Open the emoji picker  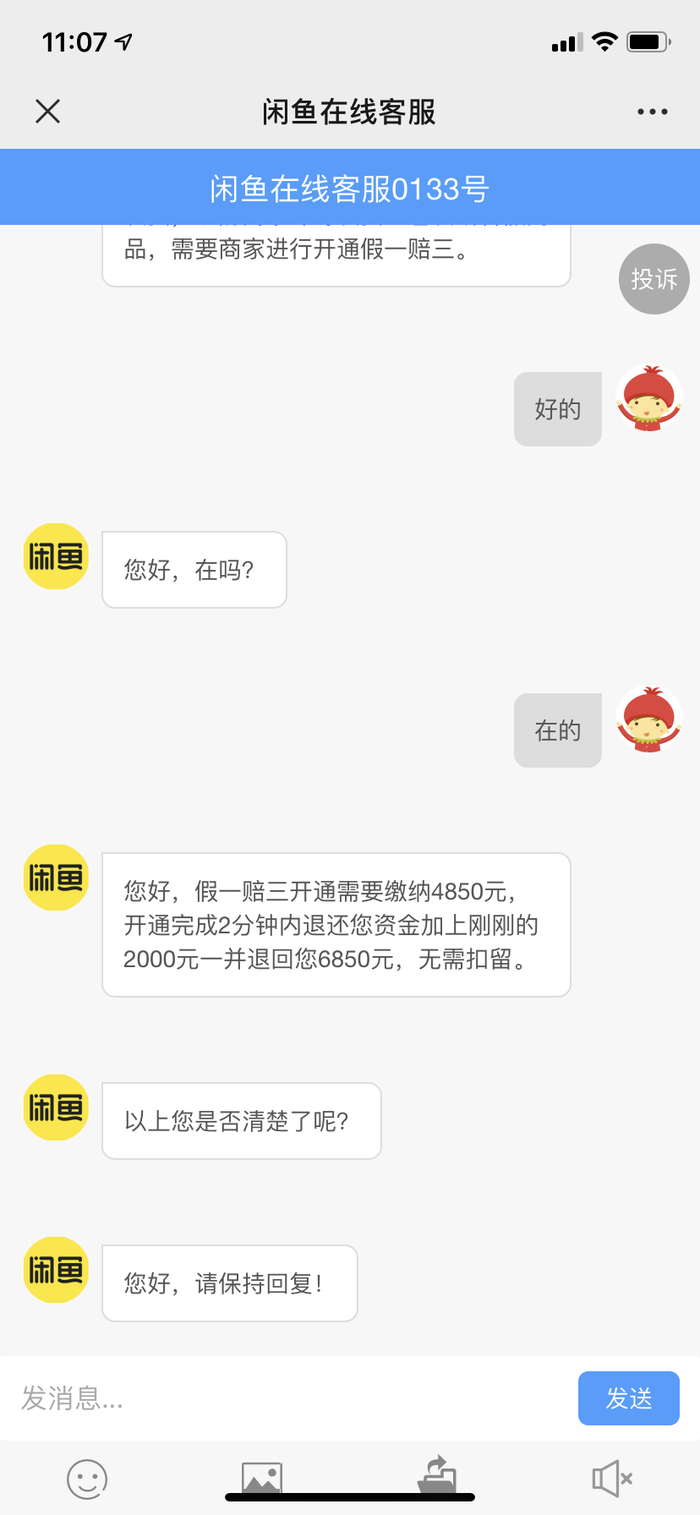[87, 1478]
